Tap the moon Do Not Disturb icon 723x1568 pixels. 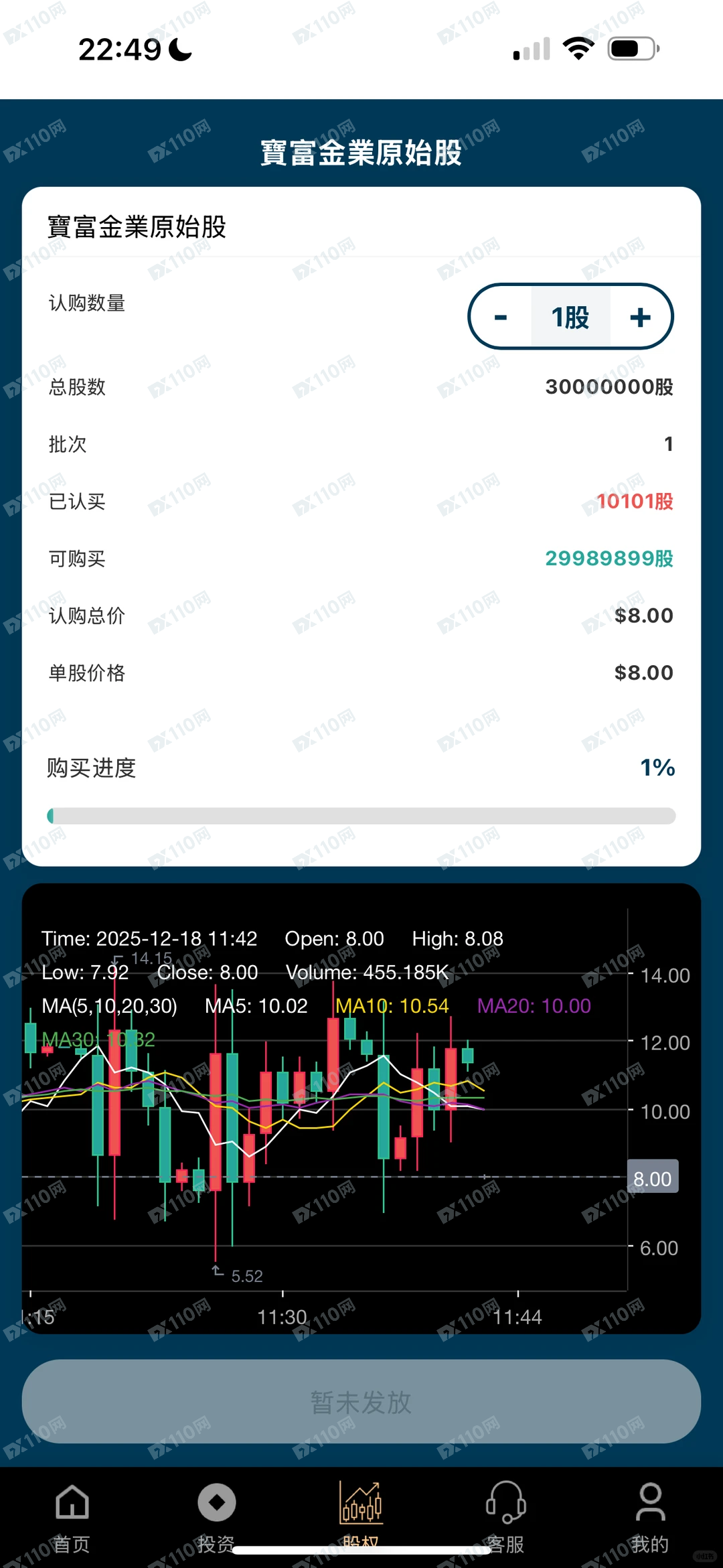[x=177, y=48]
